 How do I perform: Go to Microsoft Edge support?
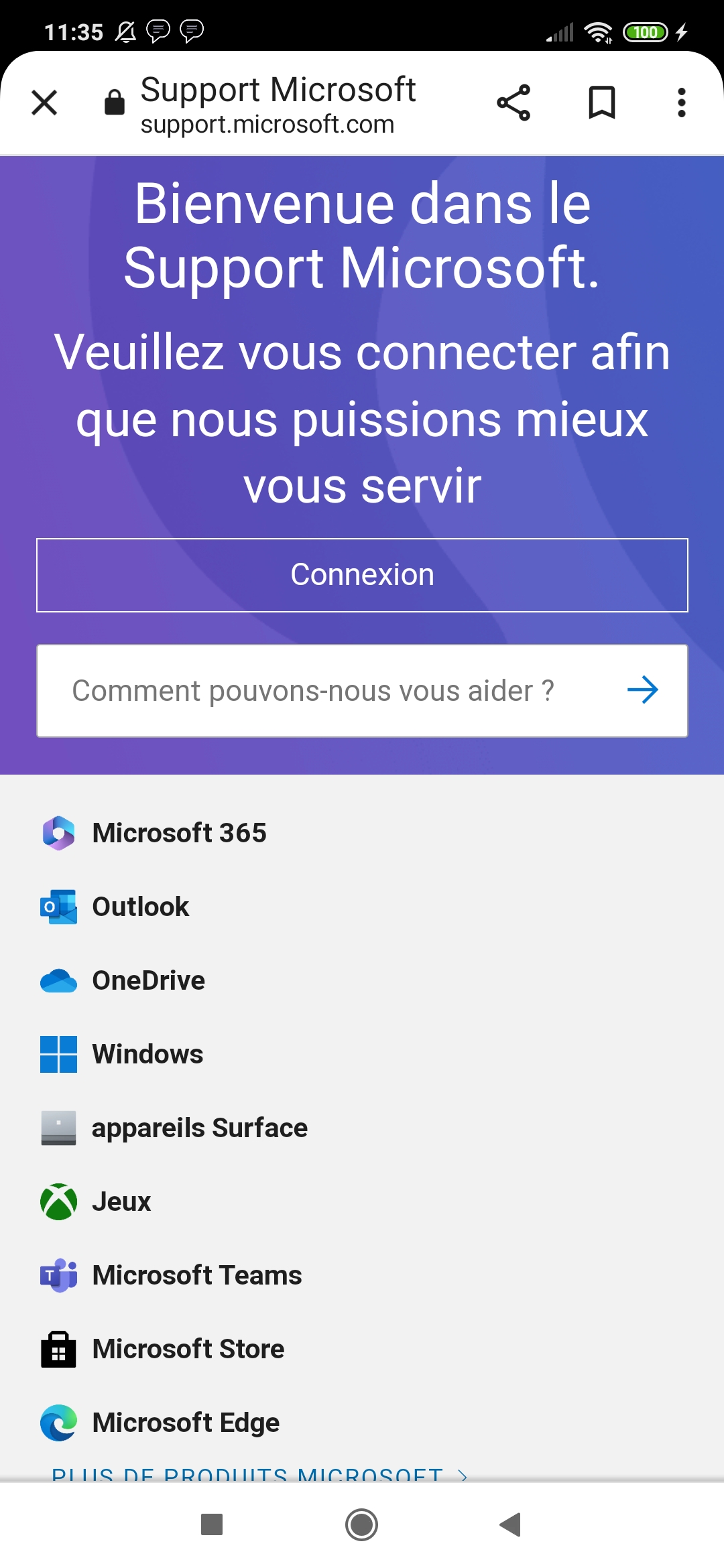coord(186,1423)
